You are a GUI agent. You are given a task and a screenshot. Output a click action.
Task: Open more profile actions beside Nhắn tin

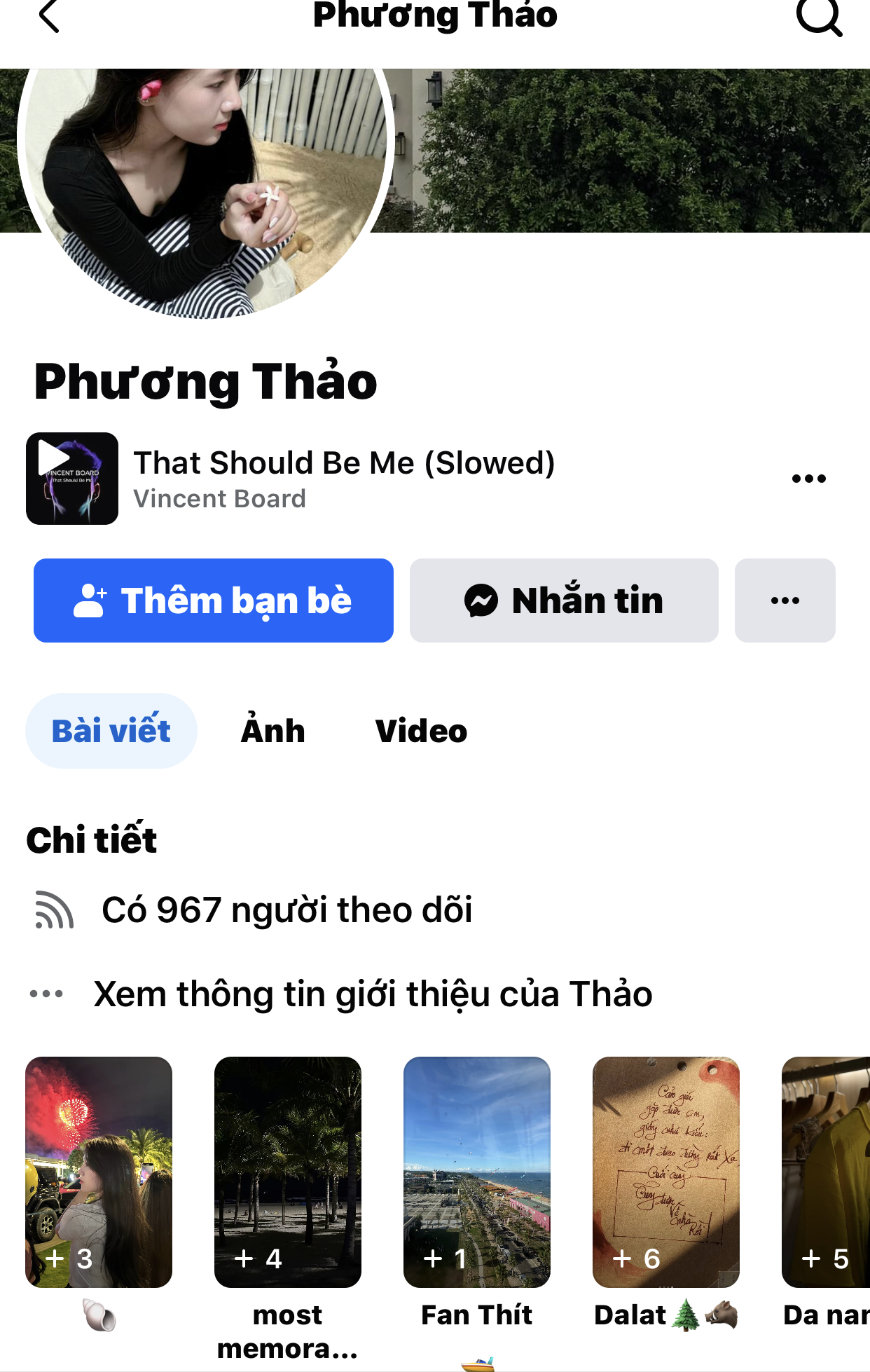[785, 601]
